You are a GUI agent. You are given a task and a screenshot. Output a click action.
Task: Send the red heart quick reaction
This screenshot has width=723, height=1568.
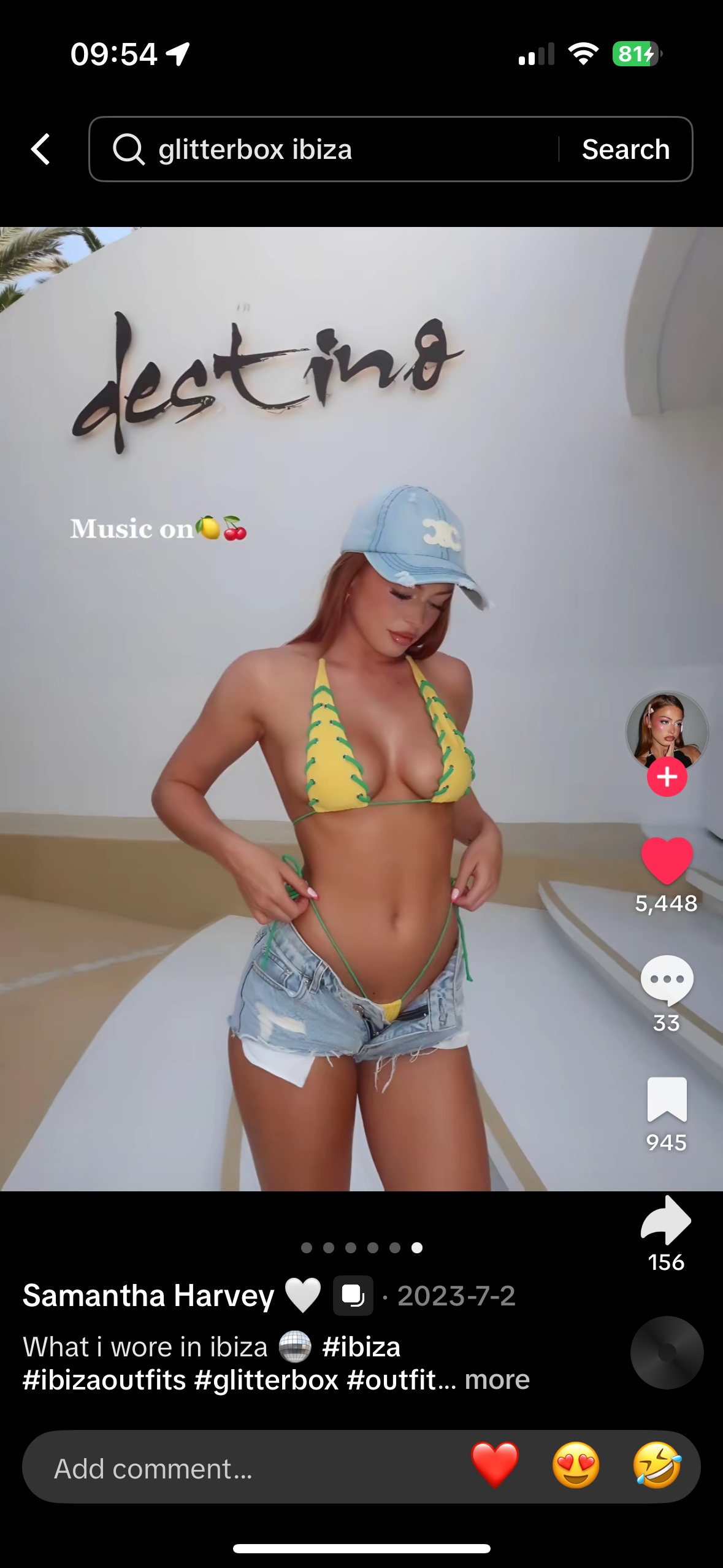point(494,1466)
